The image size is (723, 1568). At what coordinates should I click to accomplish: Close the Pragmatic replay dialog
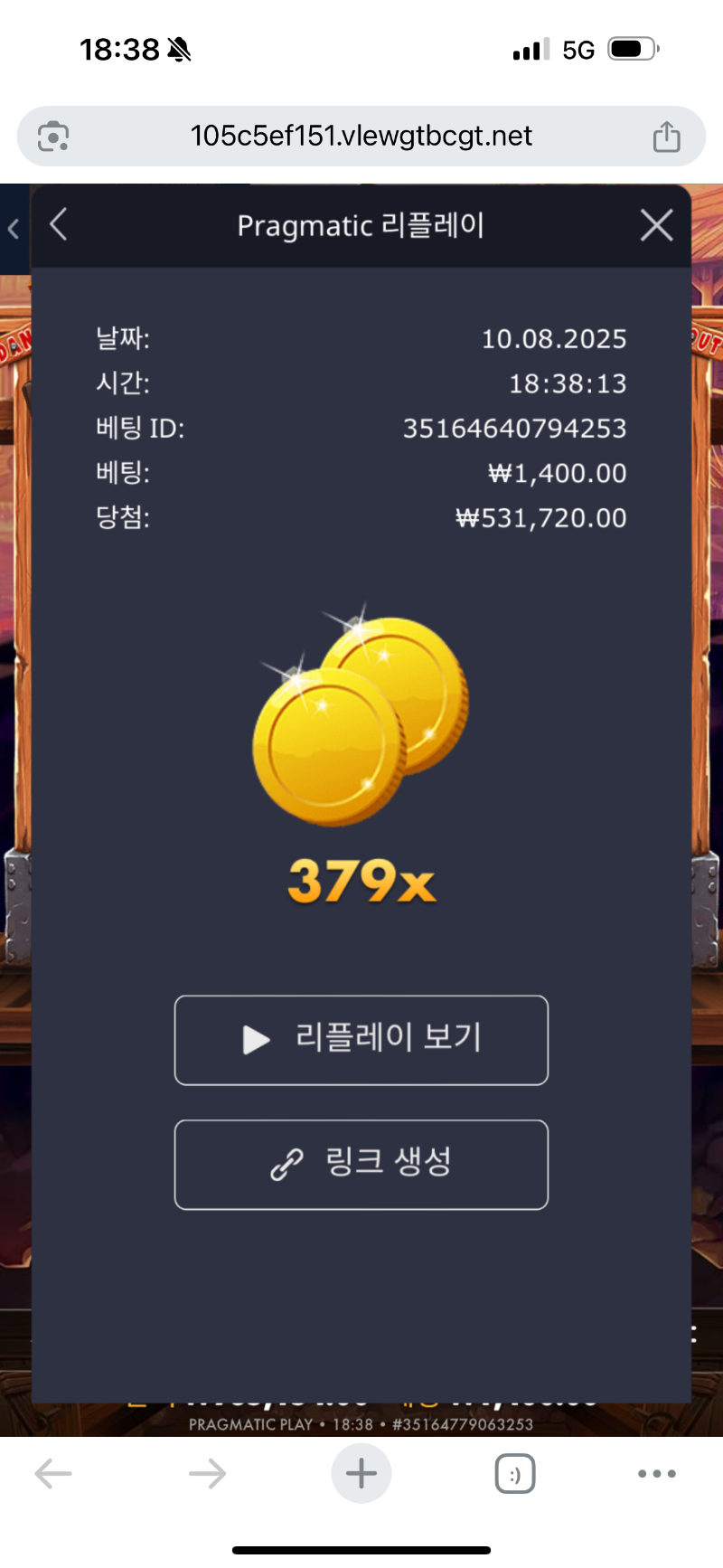tap(656, 225)
